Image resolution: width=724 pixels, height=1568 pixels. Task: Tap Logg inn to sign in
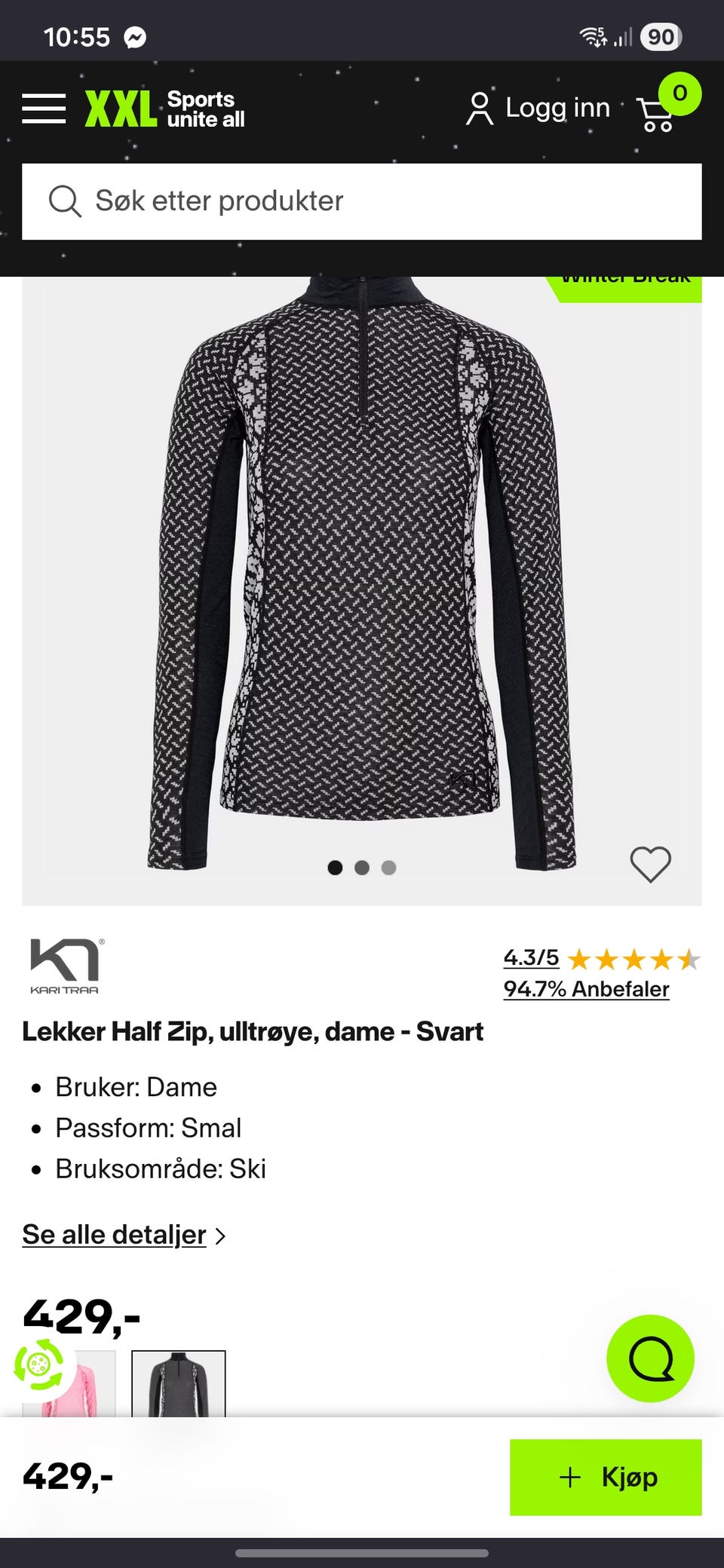click(538, 109)
